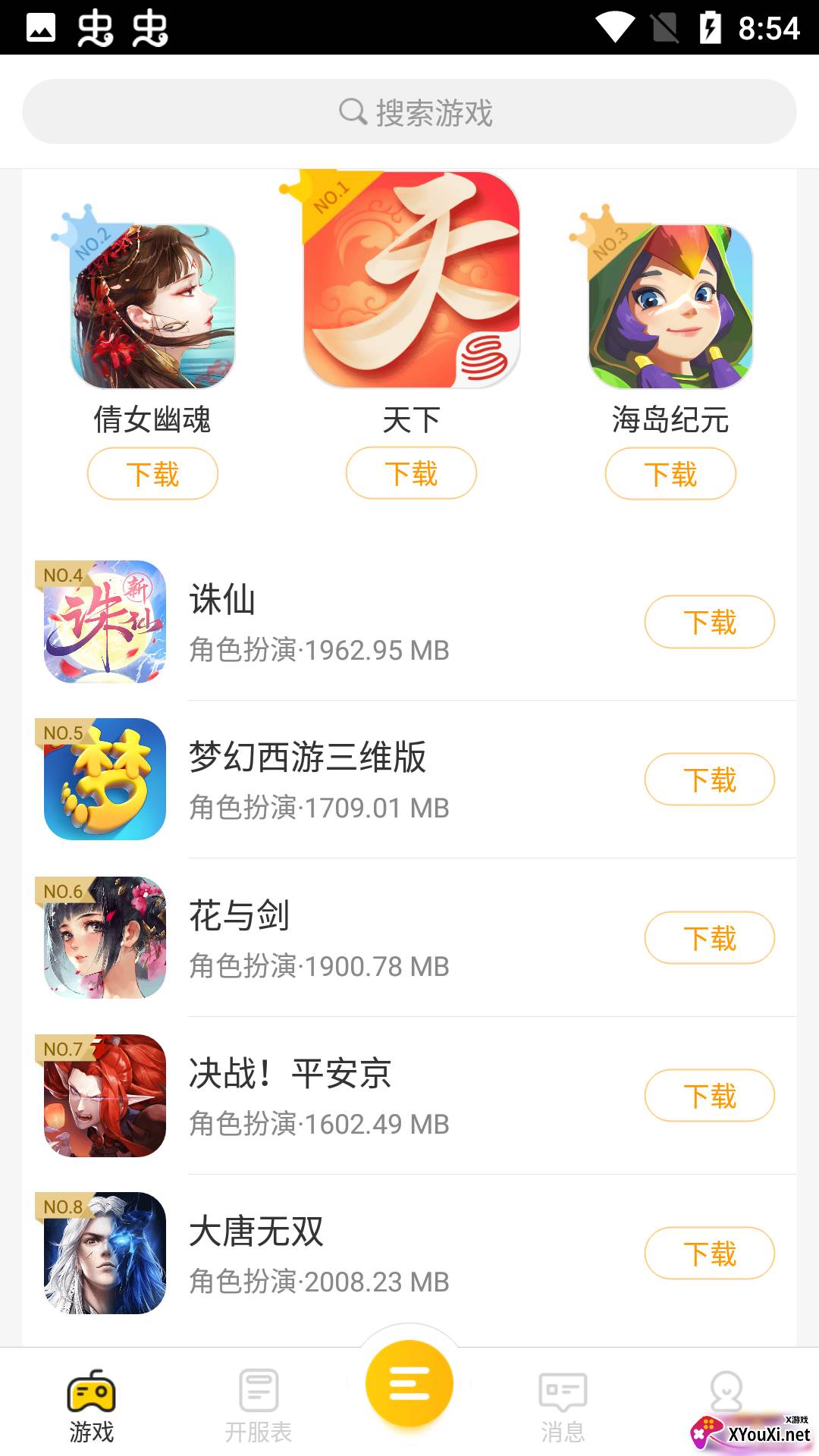Download 诛仙
The width and height of the screenshot is (819, 1456).
[709, 622]
